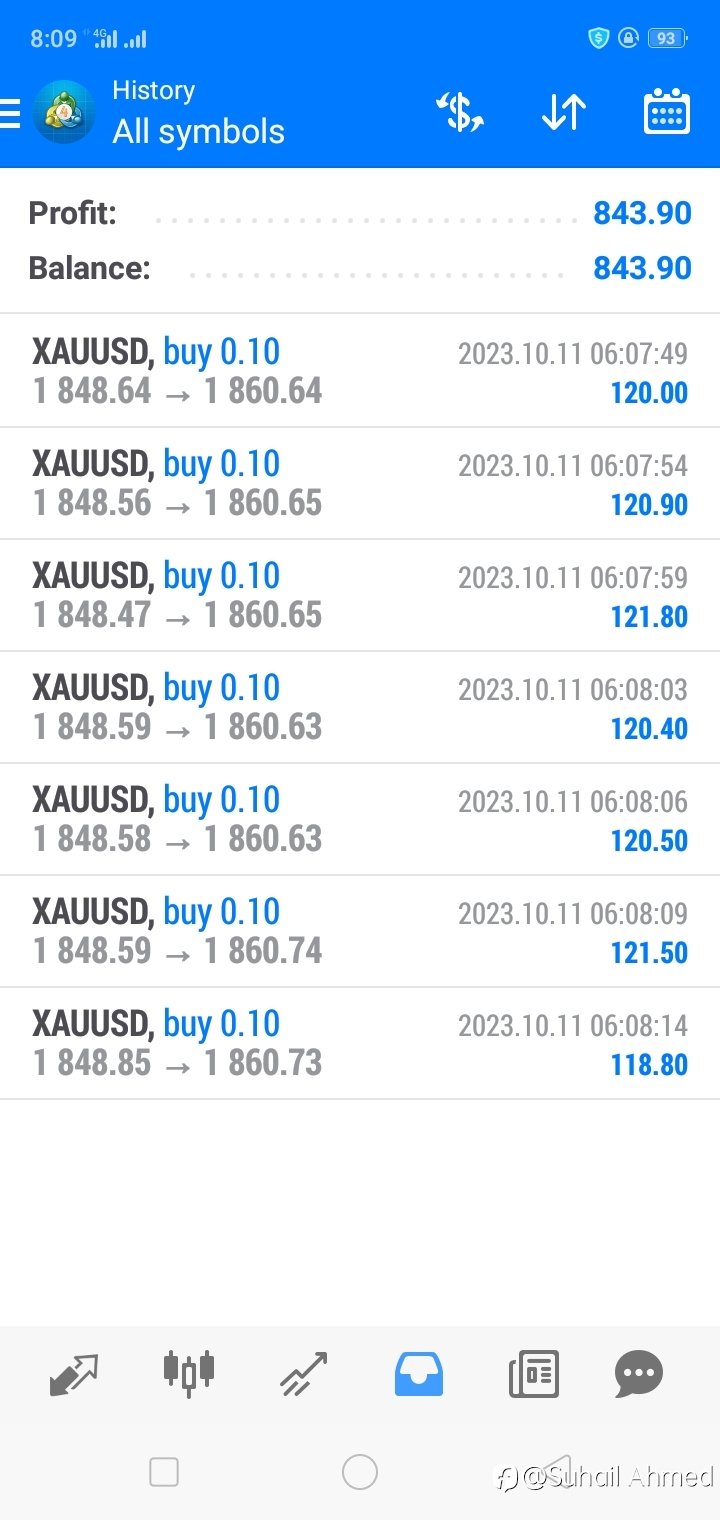Switch to the Quotes tab
Viewport: 720px width, 1520px height.
click(x=74, y=1374)
